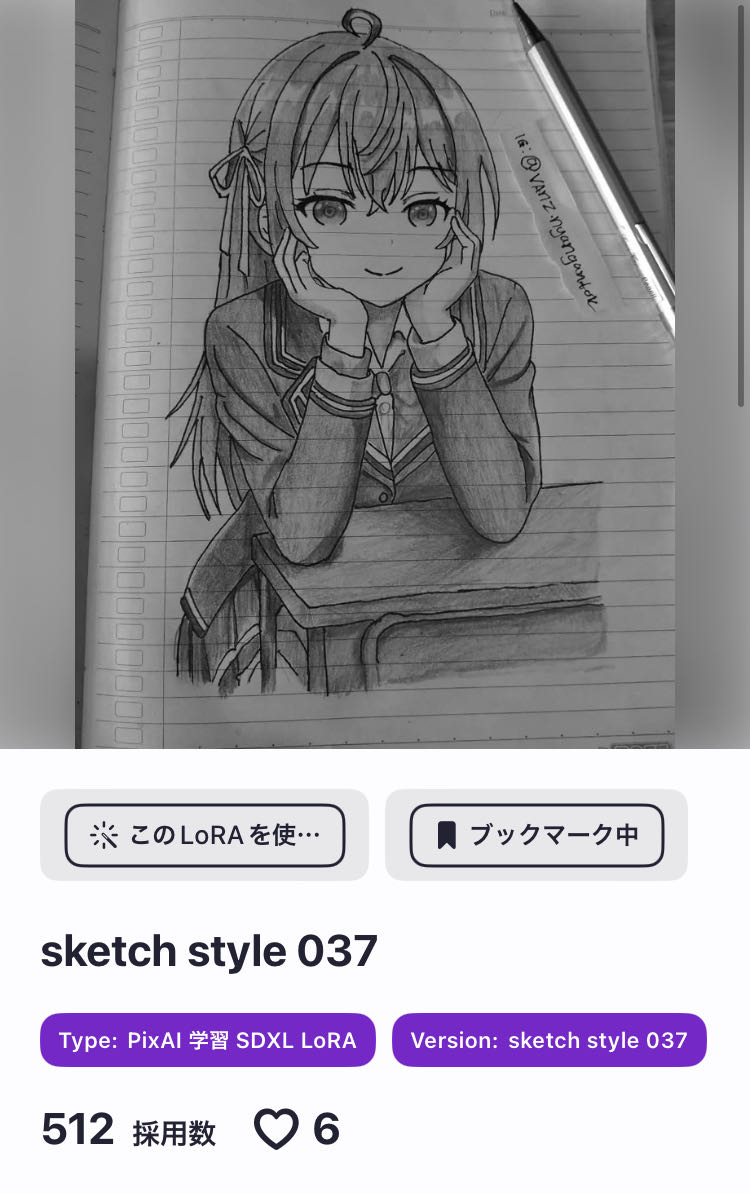
Task: Like this LoRA with the heart icon
Action: pyautogui.click(x=276, y=1129)
